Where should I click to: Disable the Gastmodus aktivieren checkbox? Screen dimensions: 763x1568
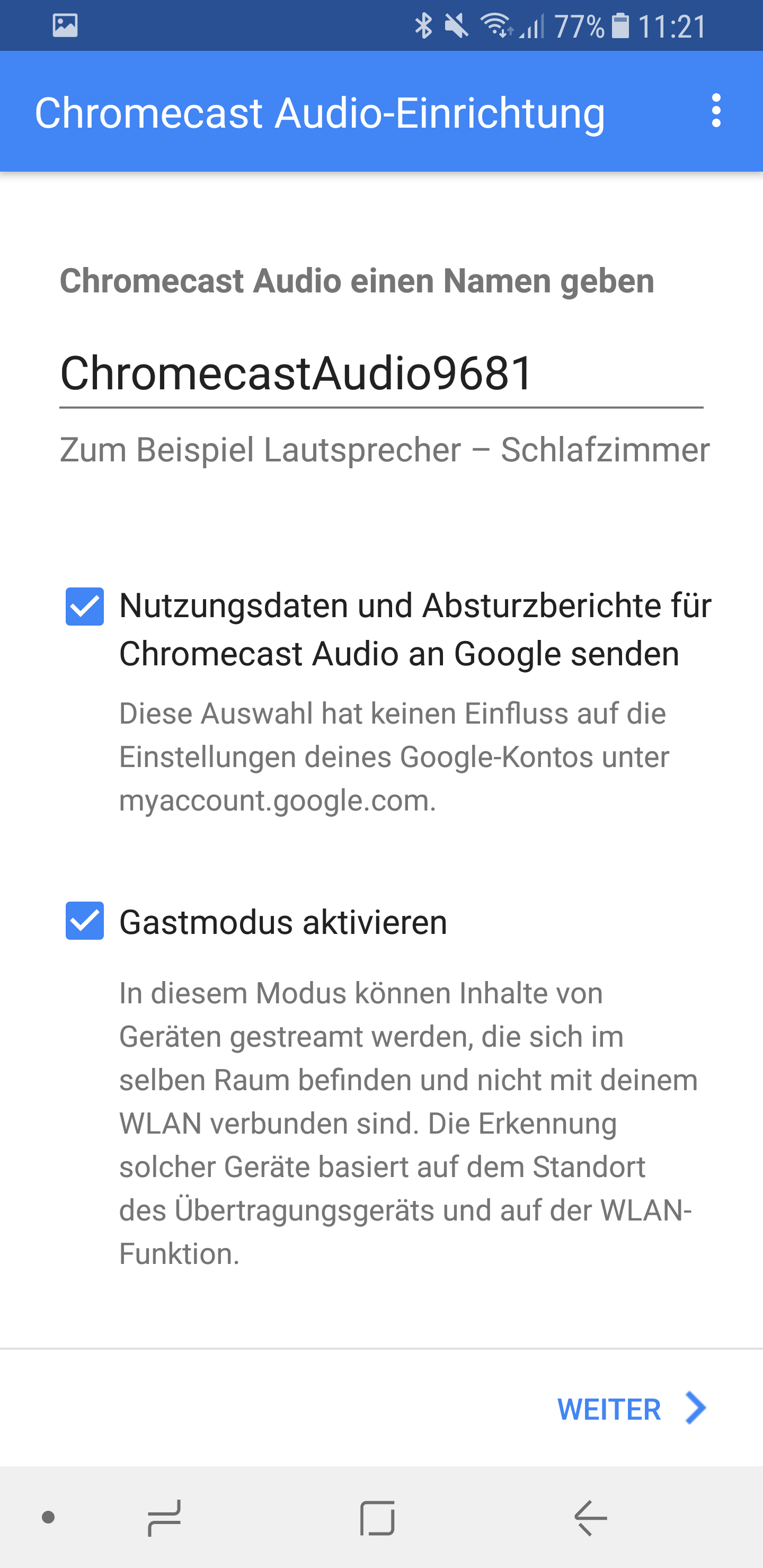tap(85, 920)
